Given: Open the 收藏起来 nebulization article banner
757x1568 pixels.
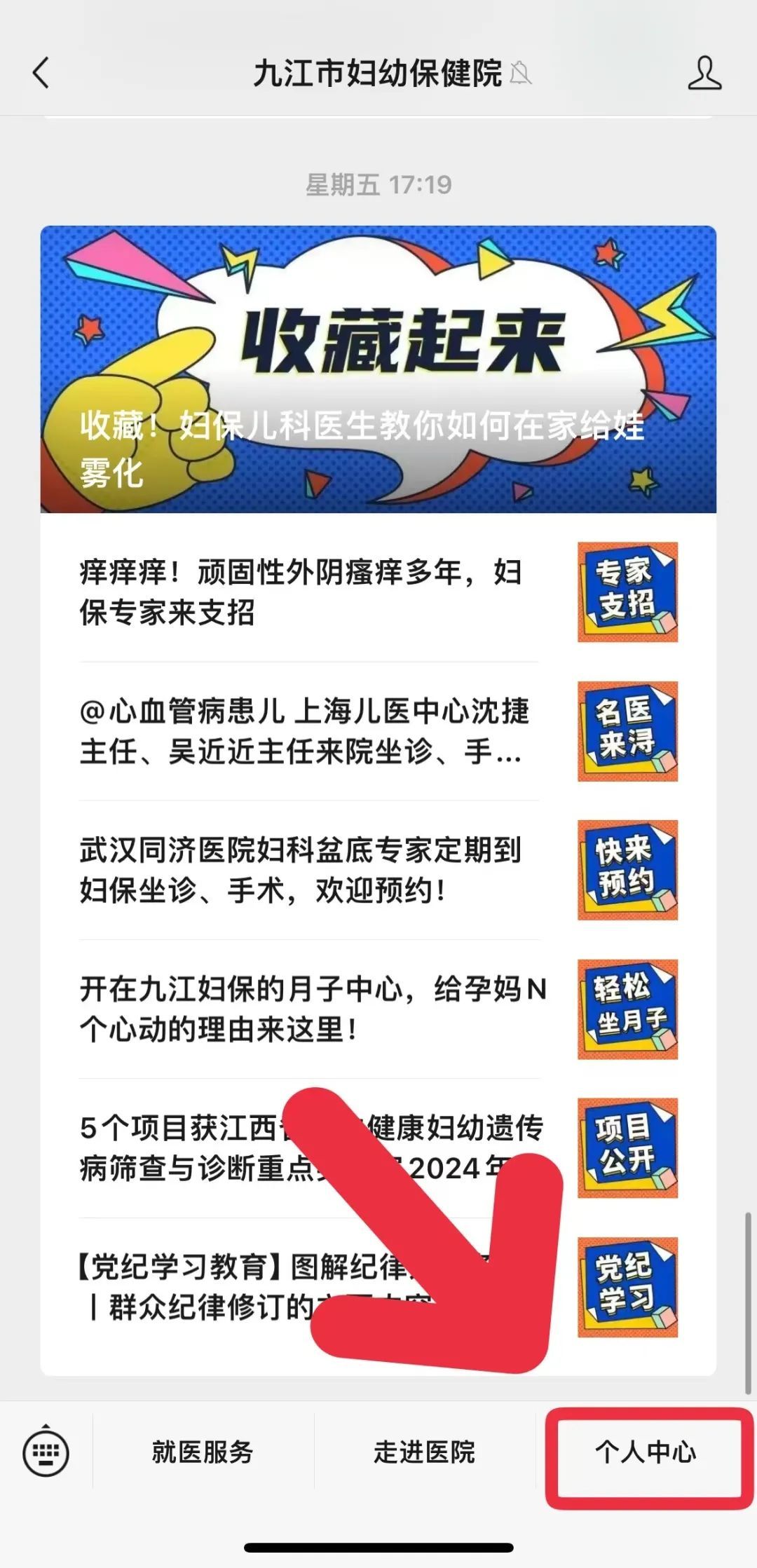Looking at the screenshot, I should click(x=378, y=369).
